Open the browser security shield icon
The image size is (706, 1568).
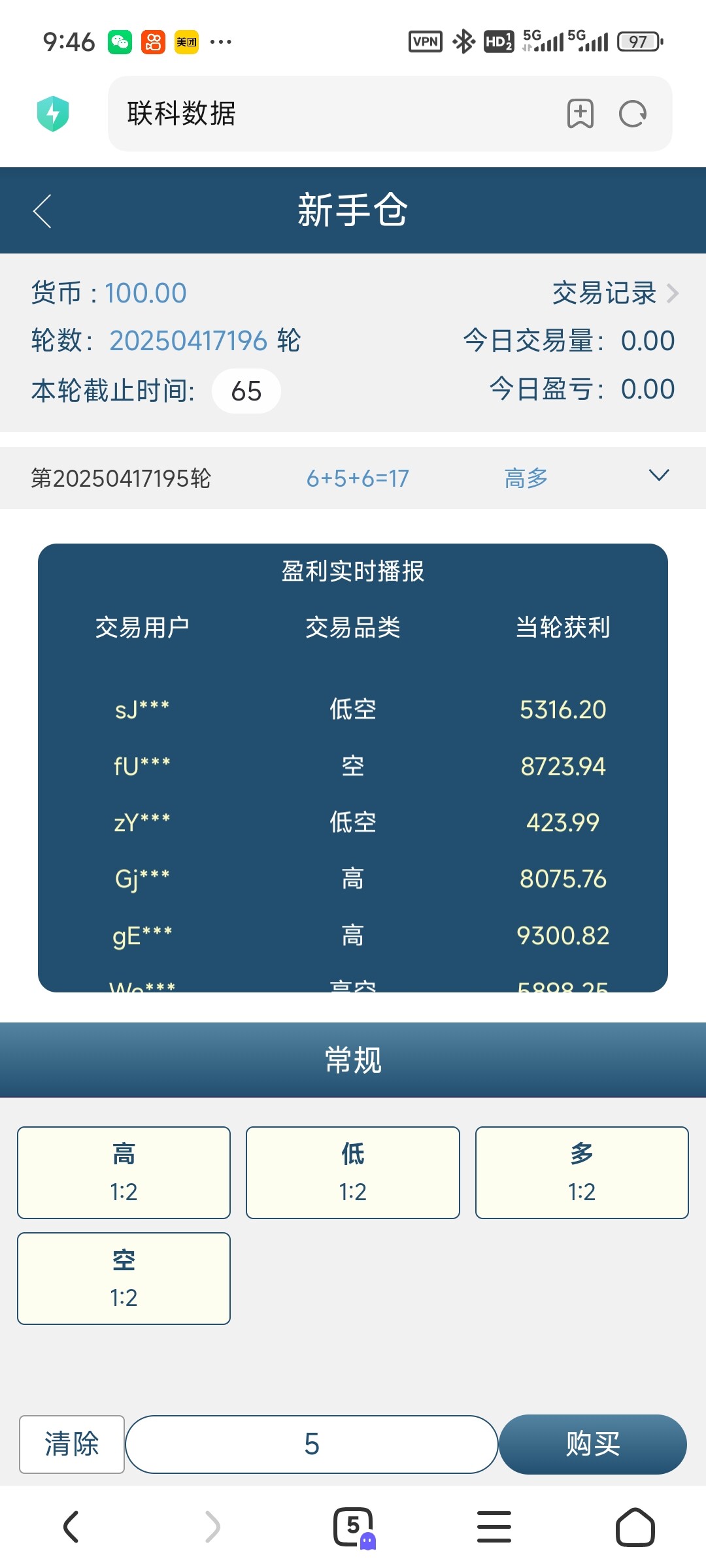click(x=53, y=114)
